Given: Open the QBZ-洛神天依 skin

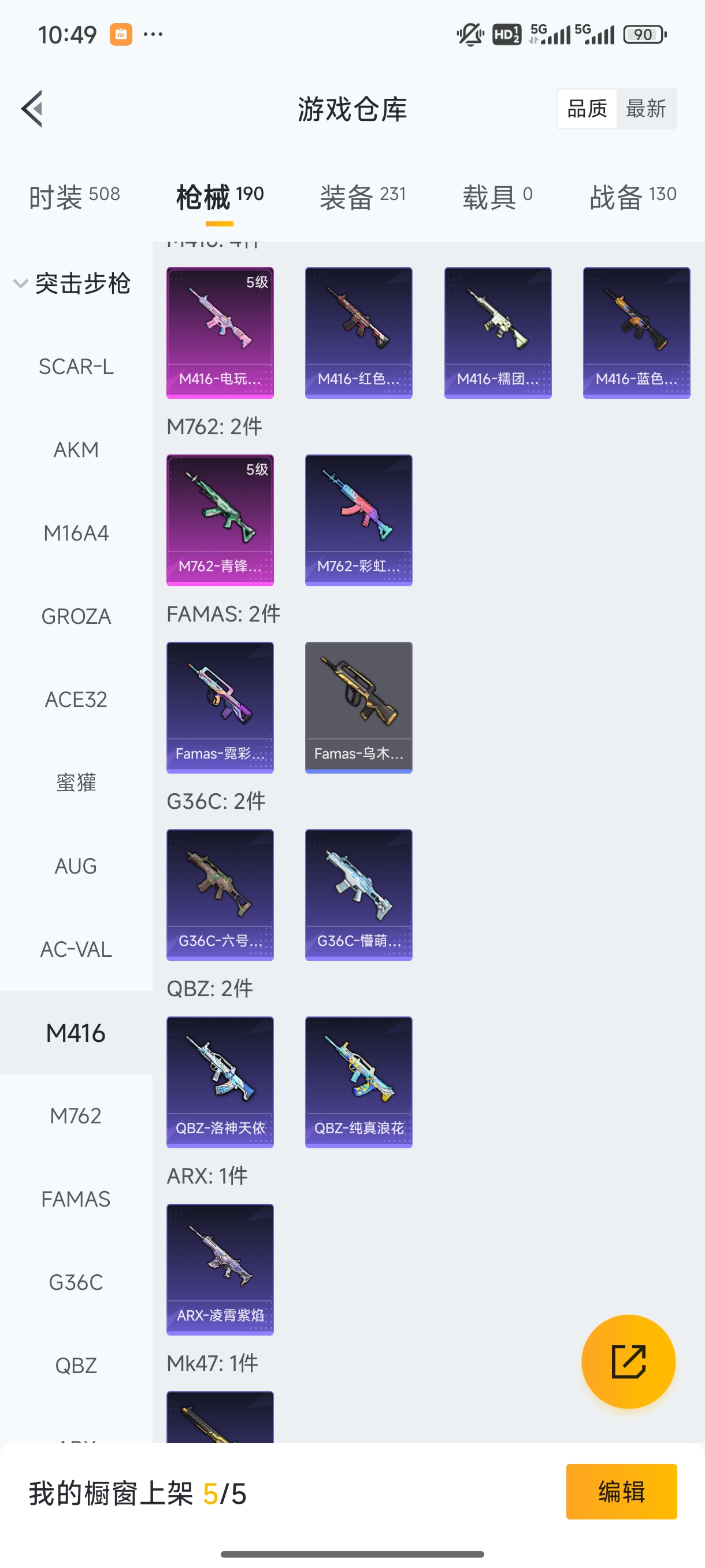Looking at the screenshot, I should point(220,1082).
